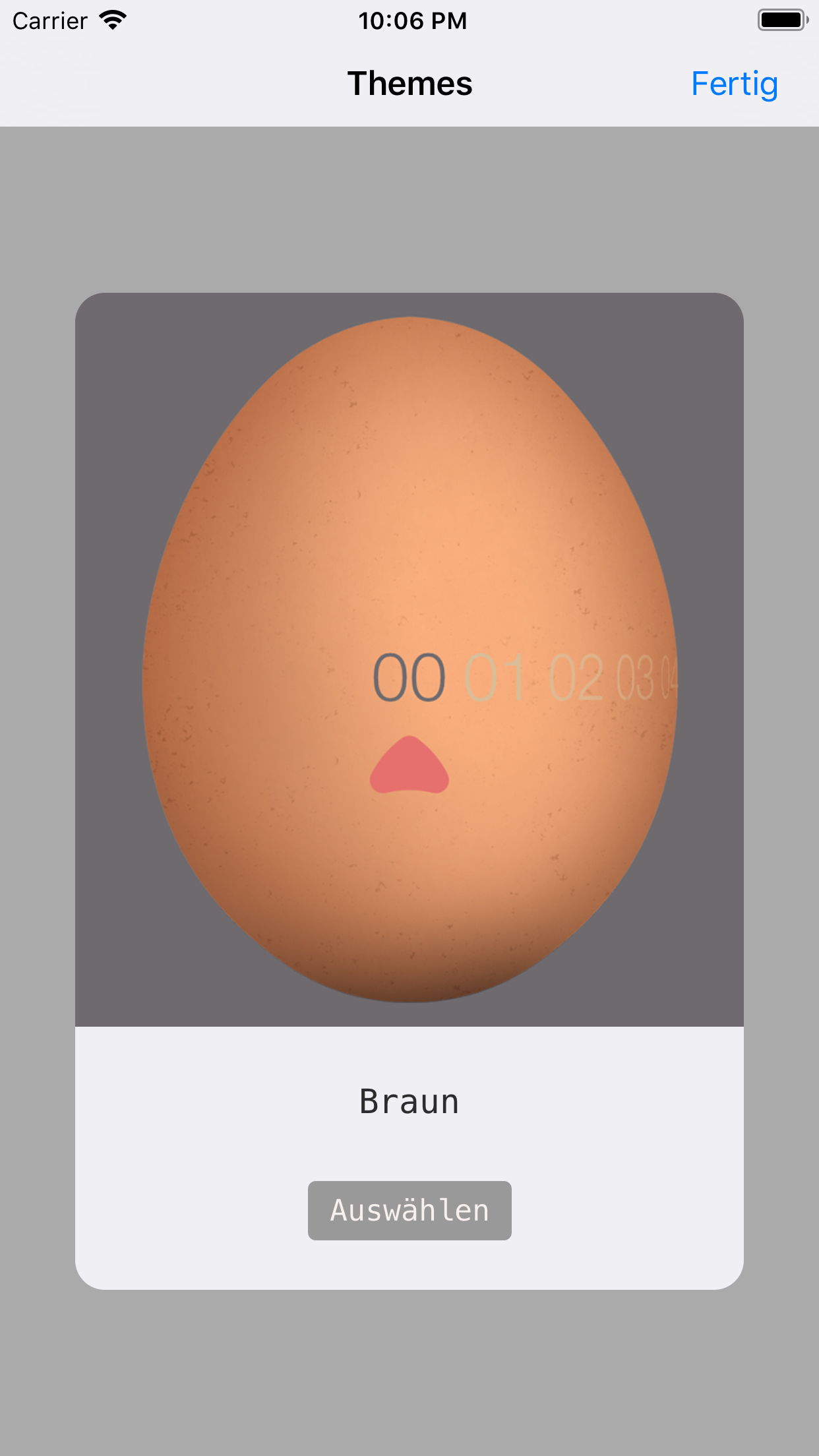Select the pink beak on the egg
Viewport: 819px width, 1456px height.
tap(409, 768)
